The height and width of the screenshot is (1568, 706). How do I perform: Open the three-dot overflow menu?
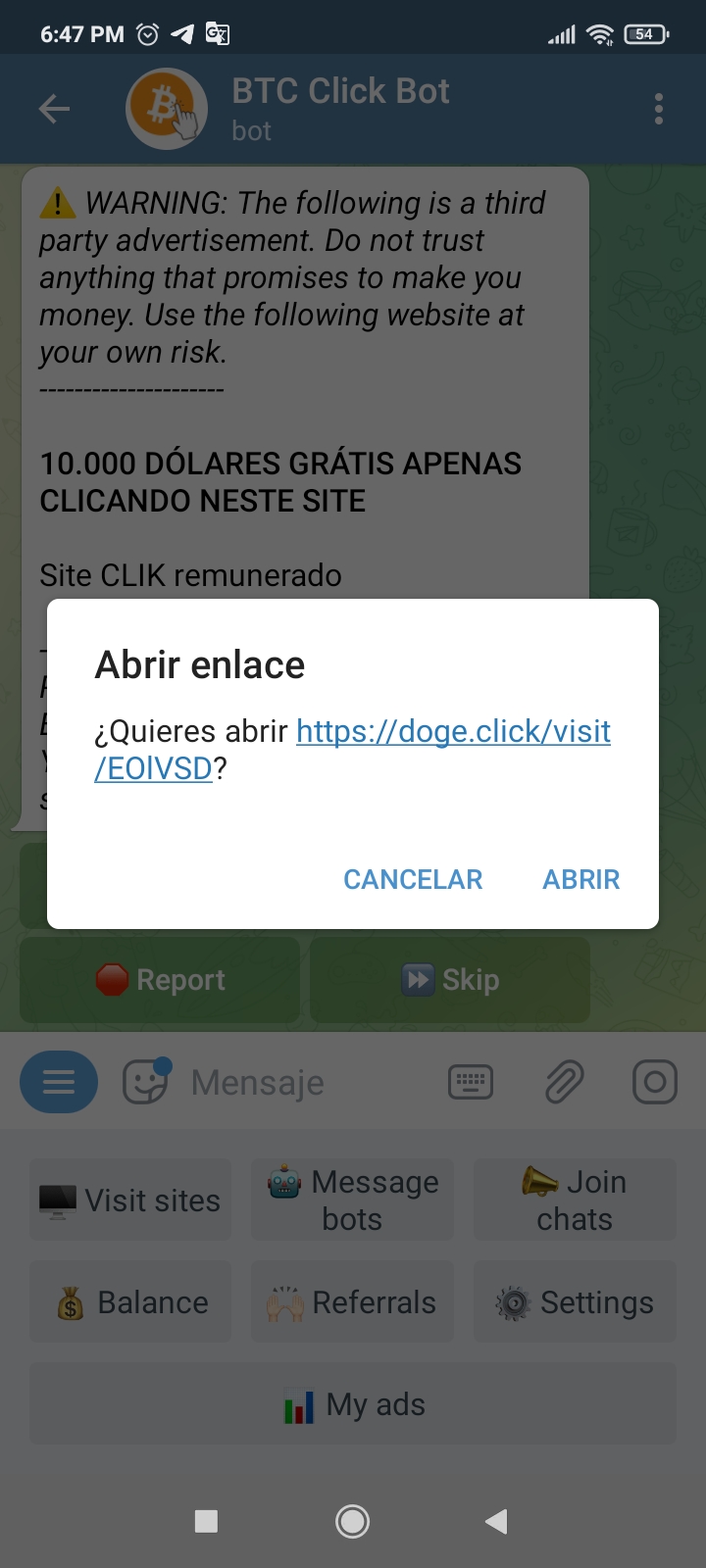tap(658, 109)
